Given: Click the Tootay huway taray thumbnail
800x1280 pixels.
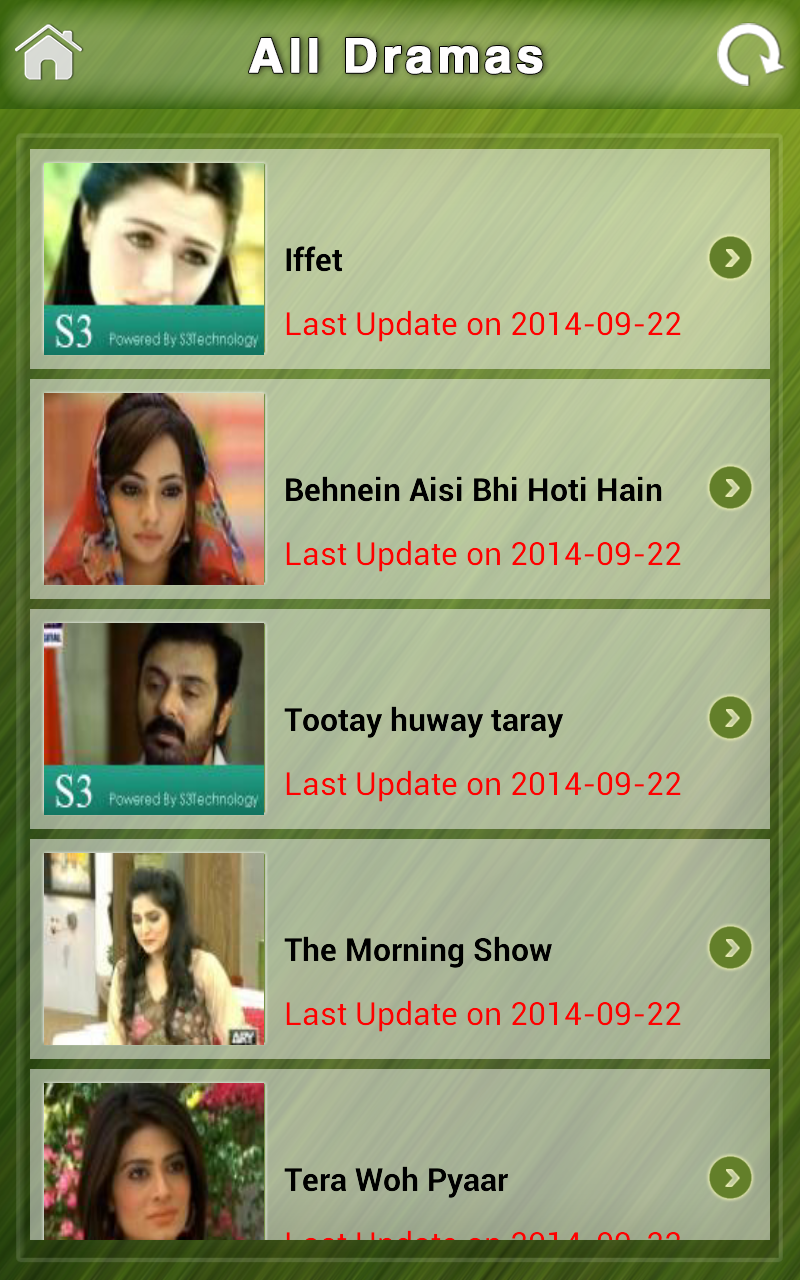Looking at the screenshot, I should 153,718.
